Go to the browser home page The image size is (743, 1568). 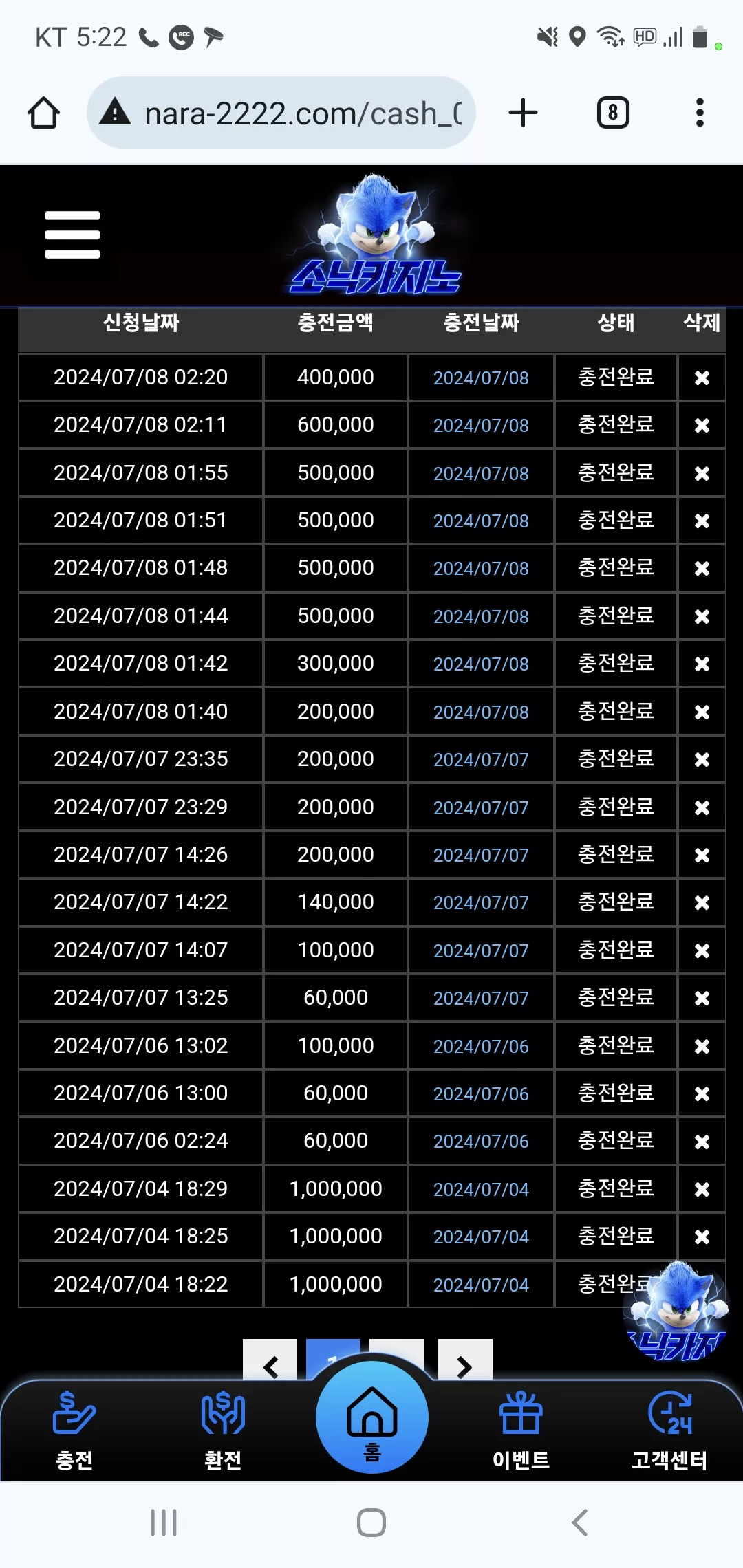tap(43, 113)
